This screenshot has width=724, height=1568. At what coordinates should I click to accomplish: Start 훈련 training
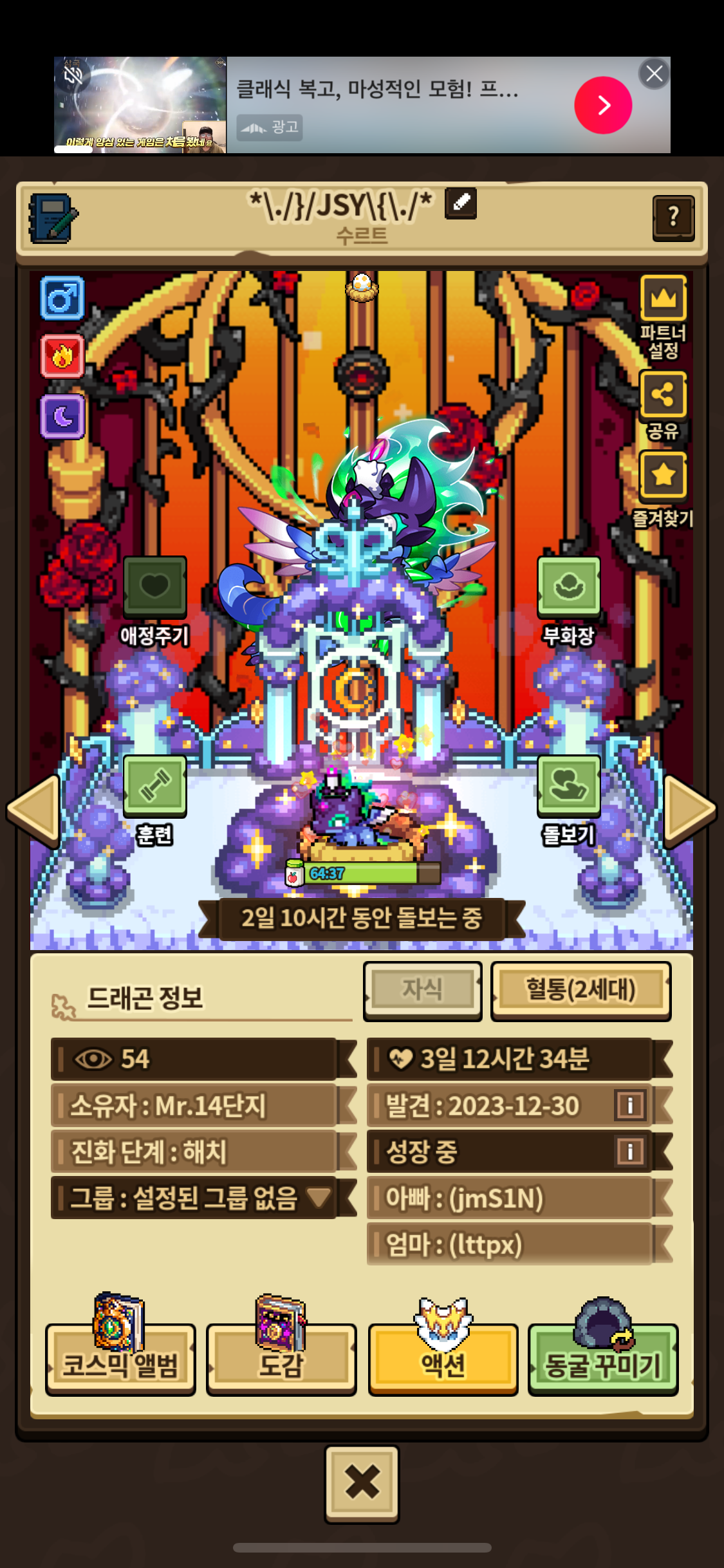coord(154,786)
